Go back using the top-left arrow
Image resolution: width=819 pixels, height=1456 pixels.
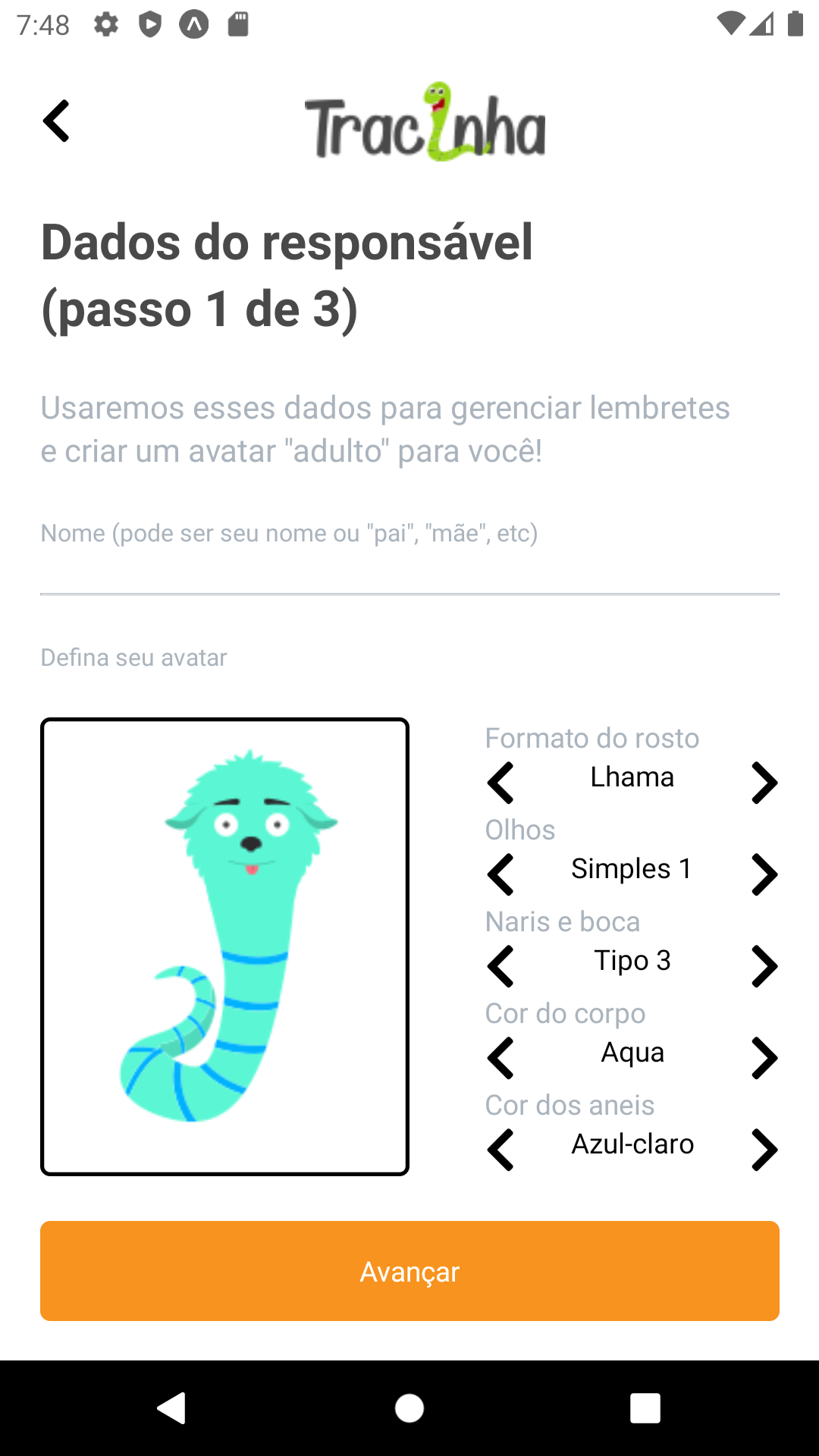coord(57,121)
